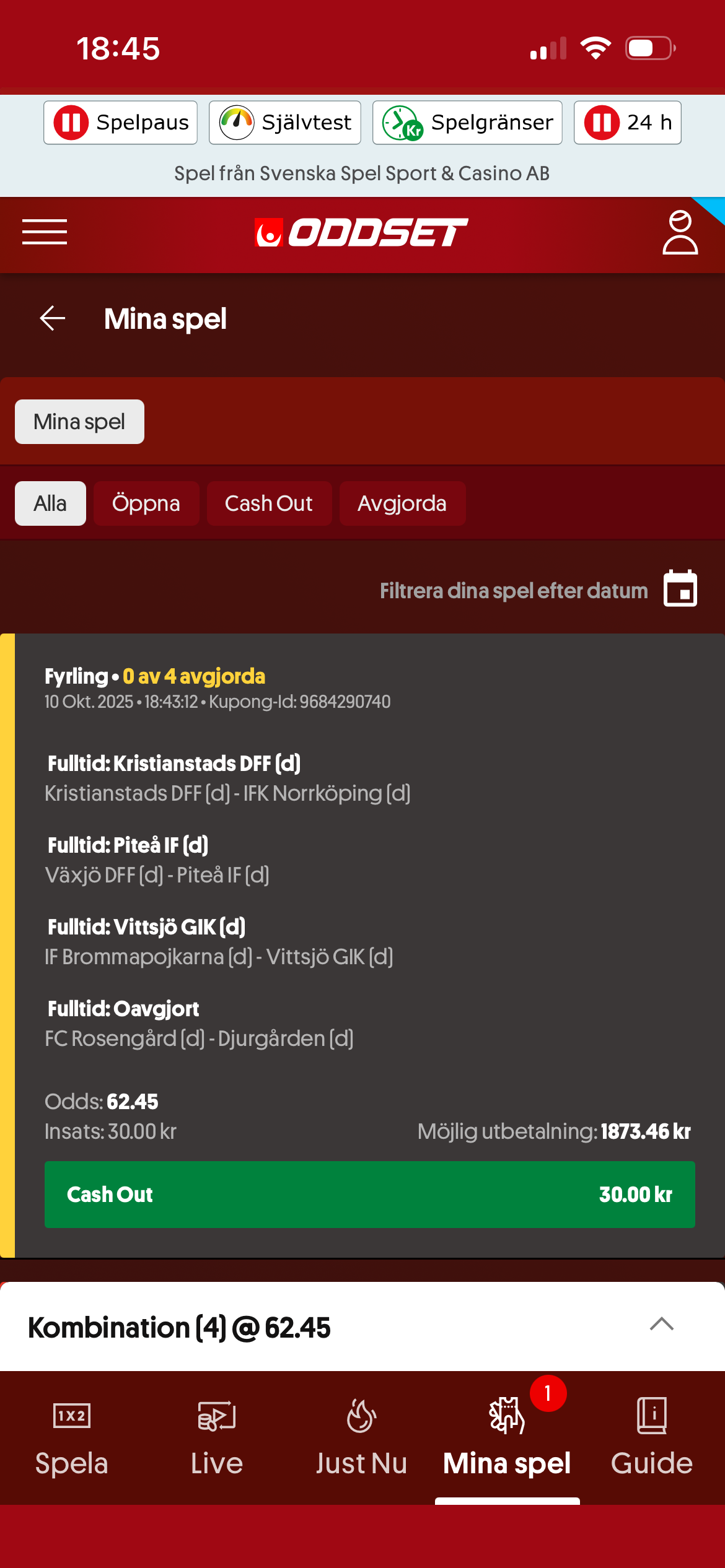725x1568 pixels.
Task: Start the Självtest
Action: [x=285, y=123]
